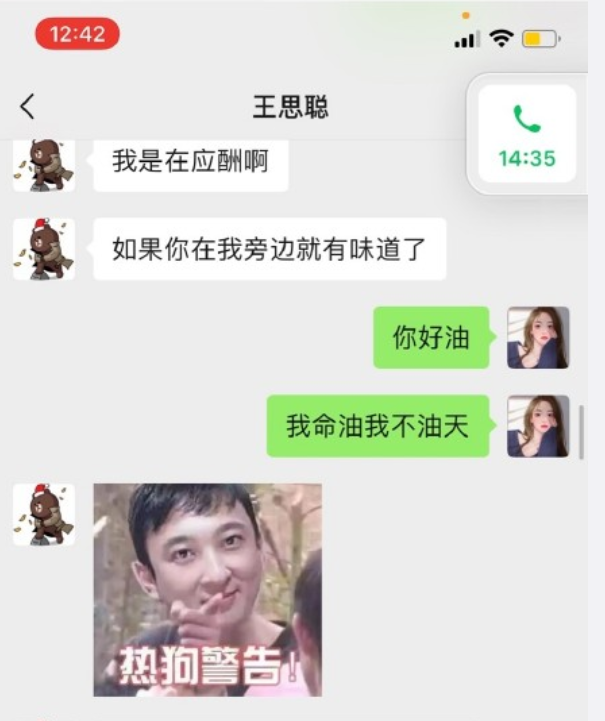The width and height of the screenshot is (605, 721).
Task: Tap my avatar beside 我命油我不油天
Action: (538, 426)
